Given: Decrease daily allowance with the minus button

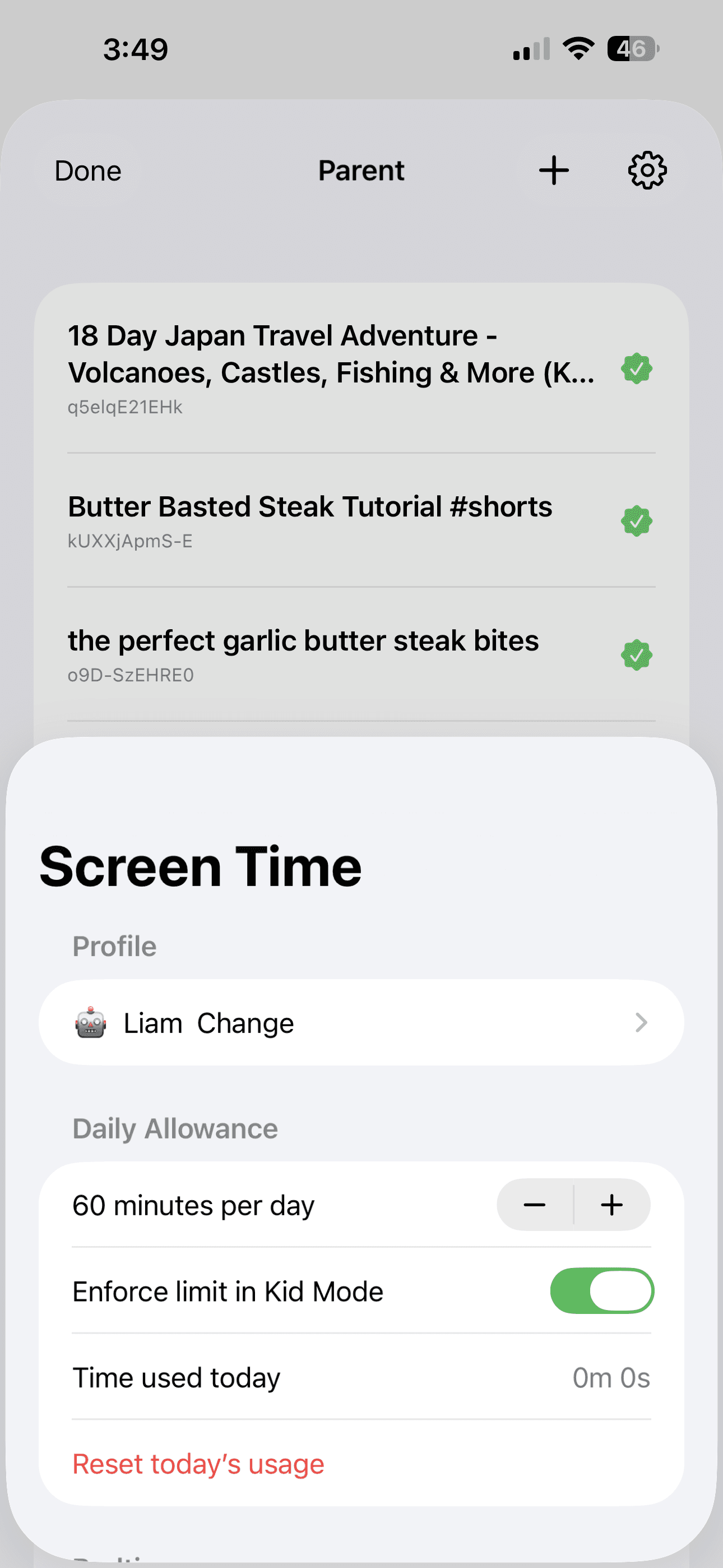Looking at the screenshot, I should pos(534,1204).
